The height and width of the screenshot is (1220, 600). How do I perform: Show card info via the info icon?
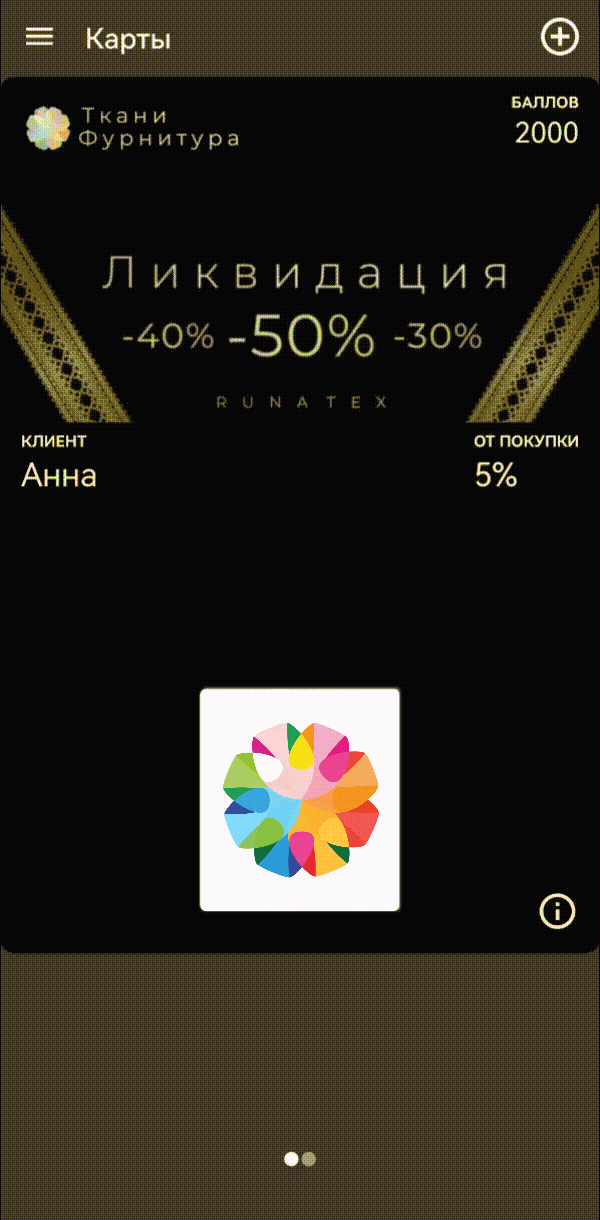tap(557, 911)
